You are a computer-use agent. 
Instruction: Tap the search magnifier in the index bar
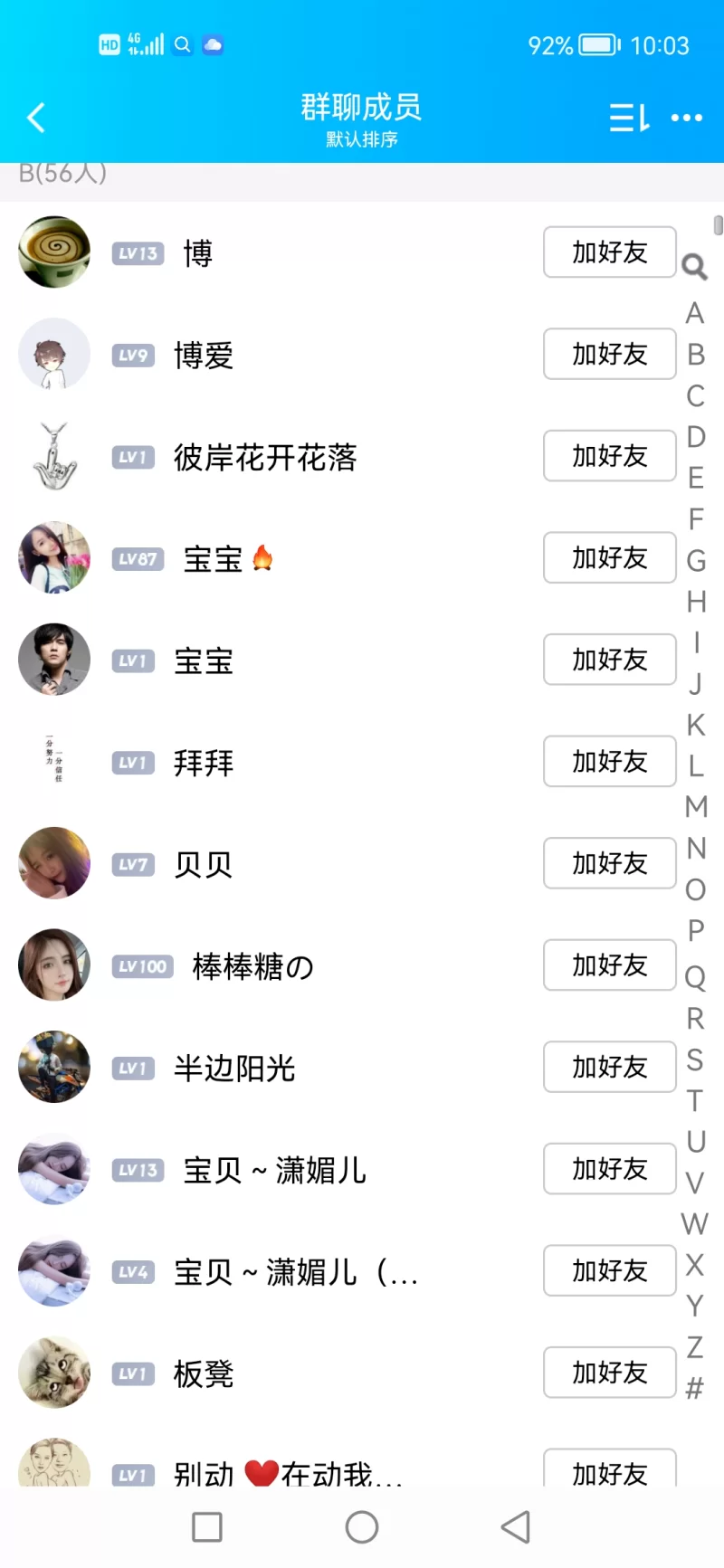point(694,267)
